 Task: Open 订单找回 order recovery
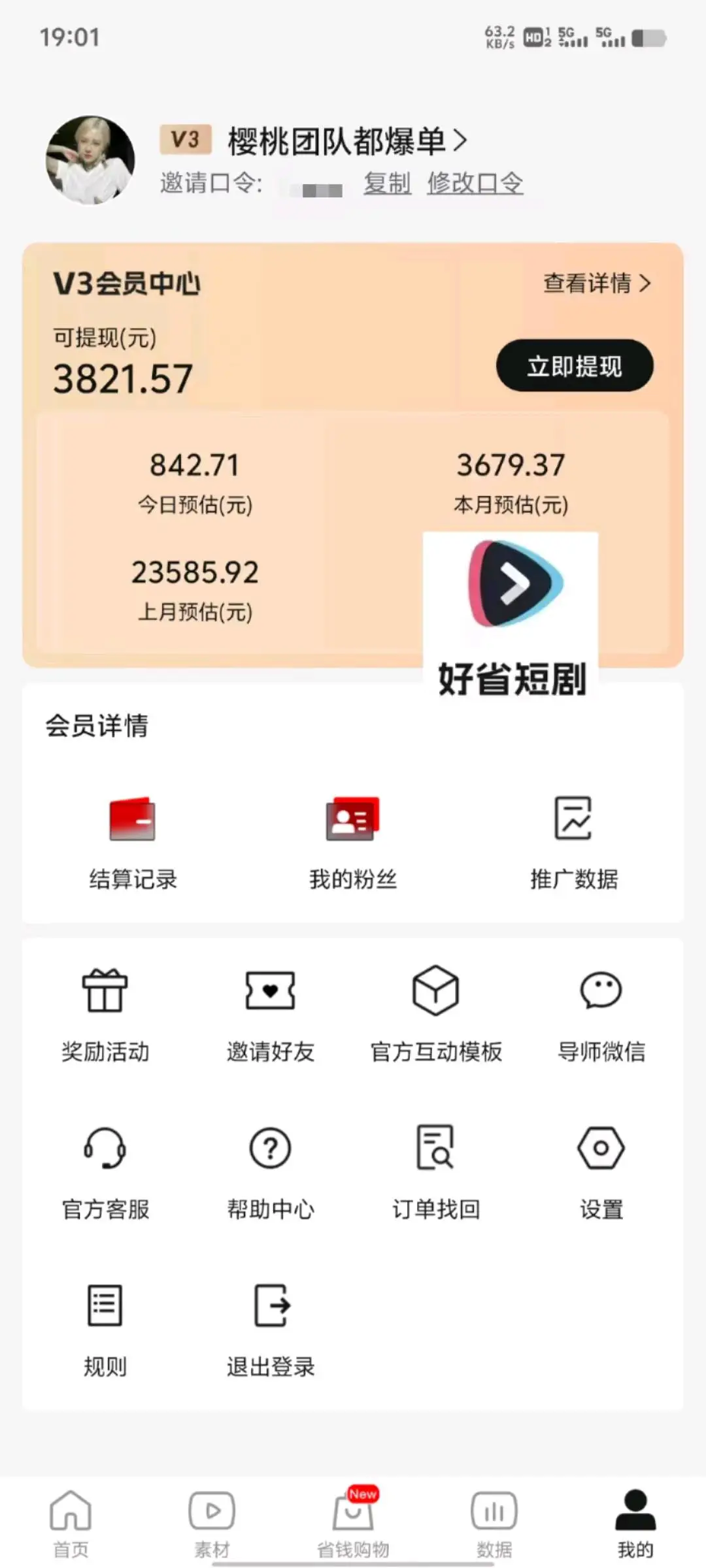tap(436, 1169)
